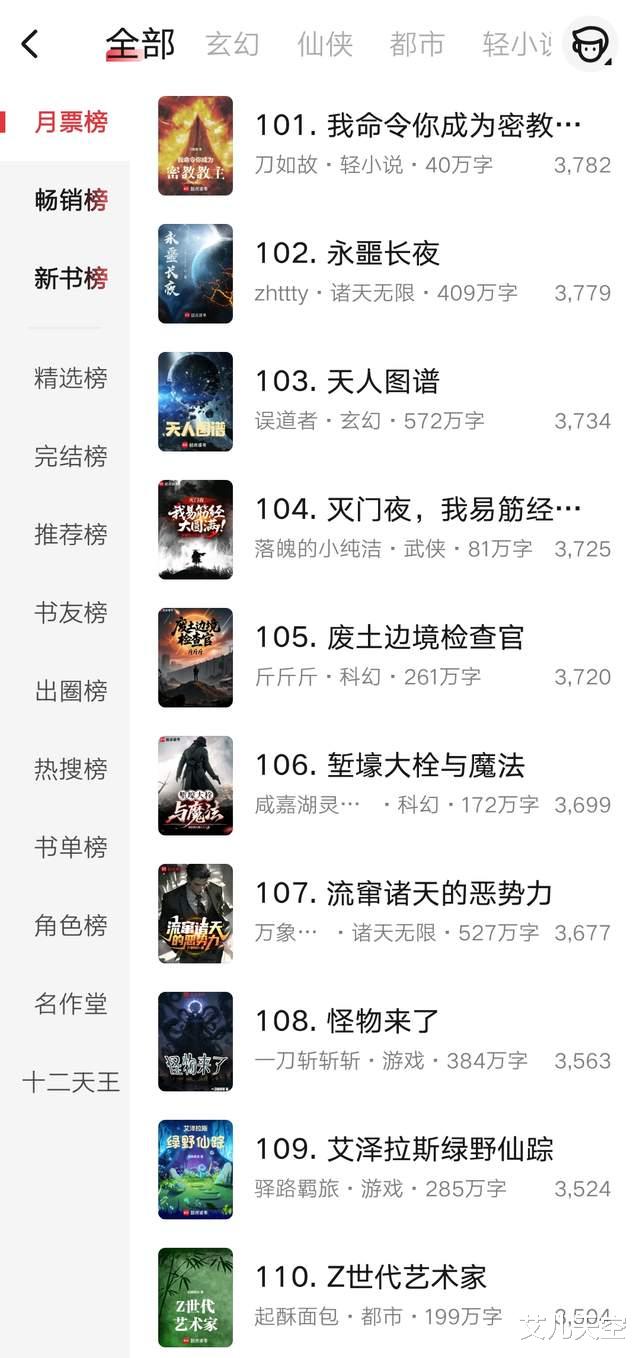Viewport: 640px width, 1358px height.
Task: Open book 108 怪物来了
Action: click(385, 1041)
